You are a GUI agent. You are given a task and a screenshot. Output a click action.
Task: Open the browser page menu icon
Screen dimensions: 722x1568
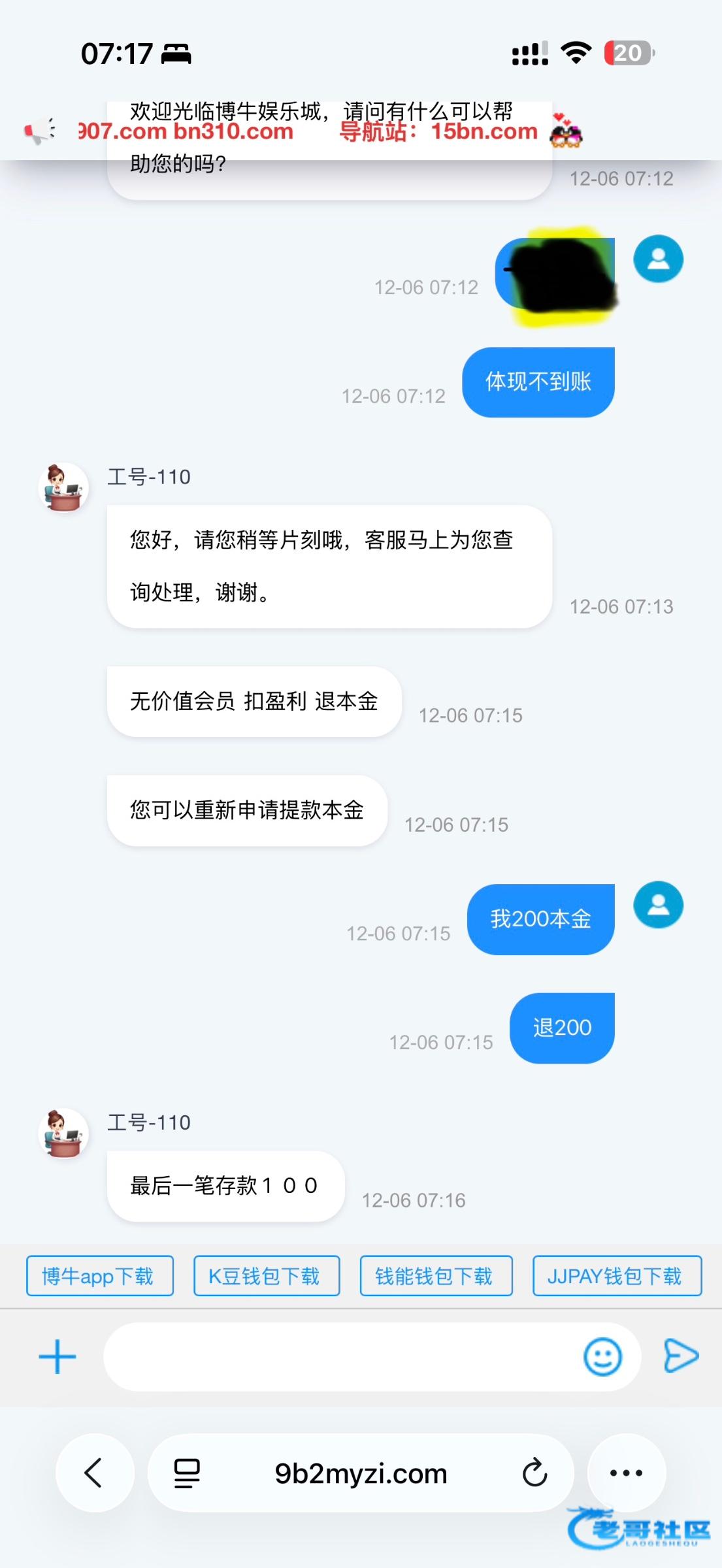(x=186, y=1473)
